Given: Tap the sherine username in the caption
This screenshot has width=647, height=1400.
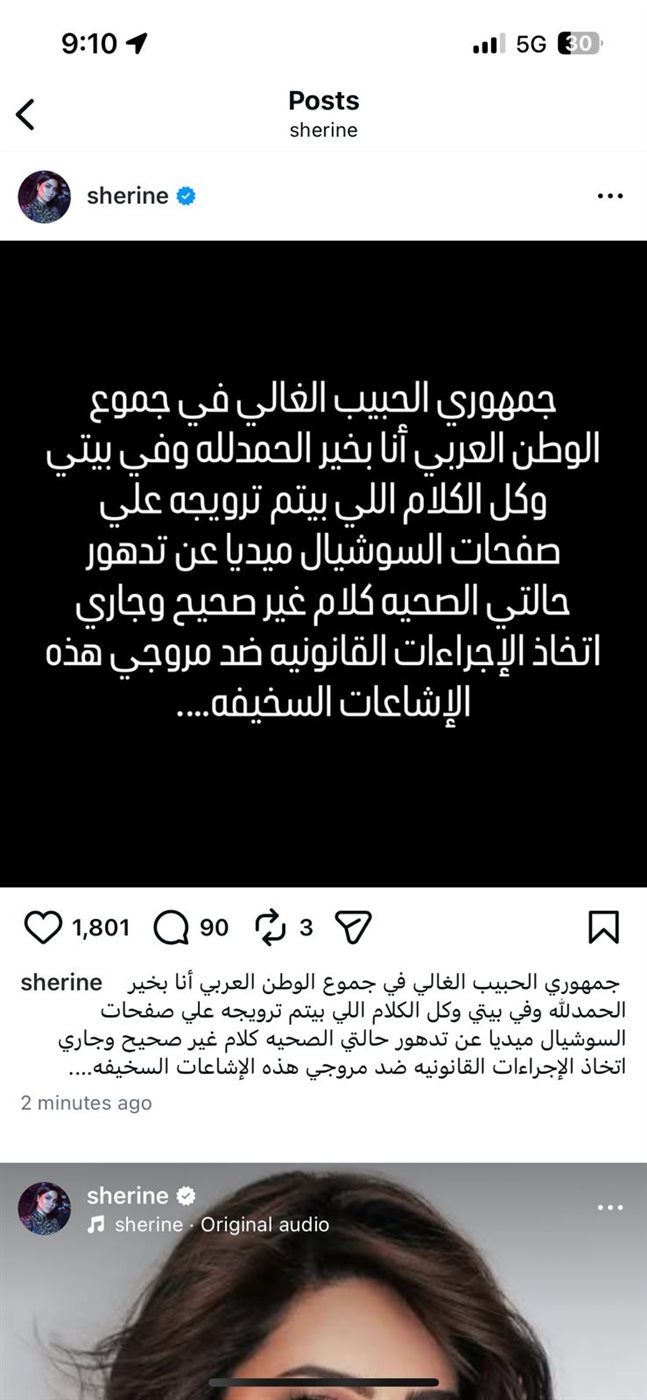Looking at the screenshot, I should [61, 982].
